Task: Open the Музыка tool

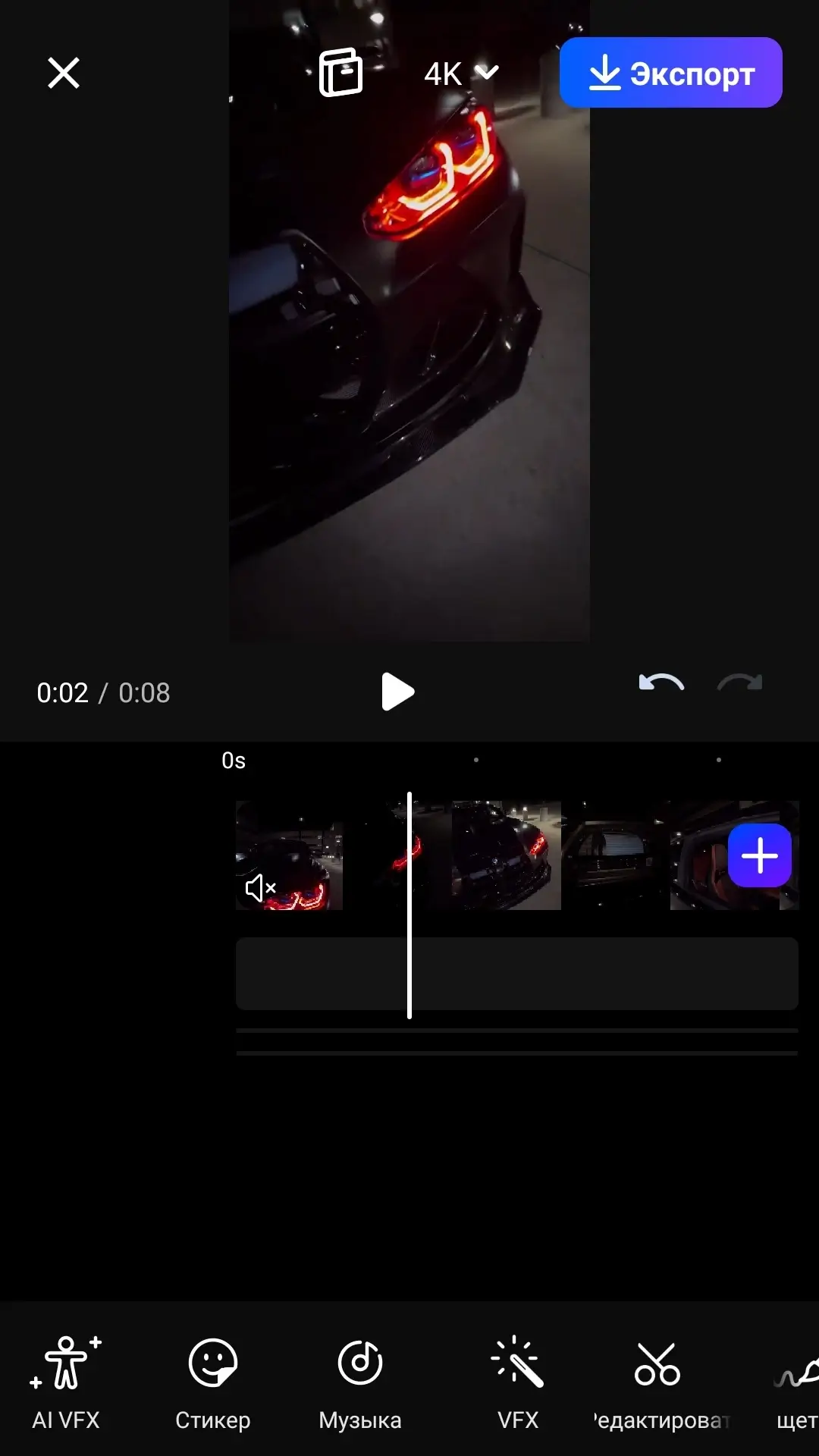Action: (x=360, y=1383)
